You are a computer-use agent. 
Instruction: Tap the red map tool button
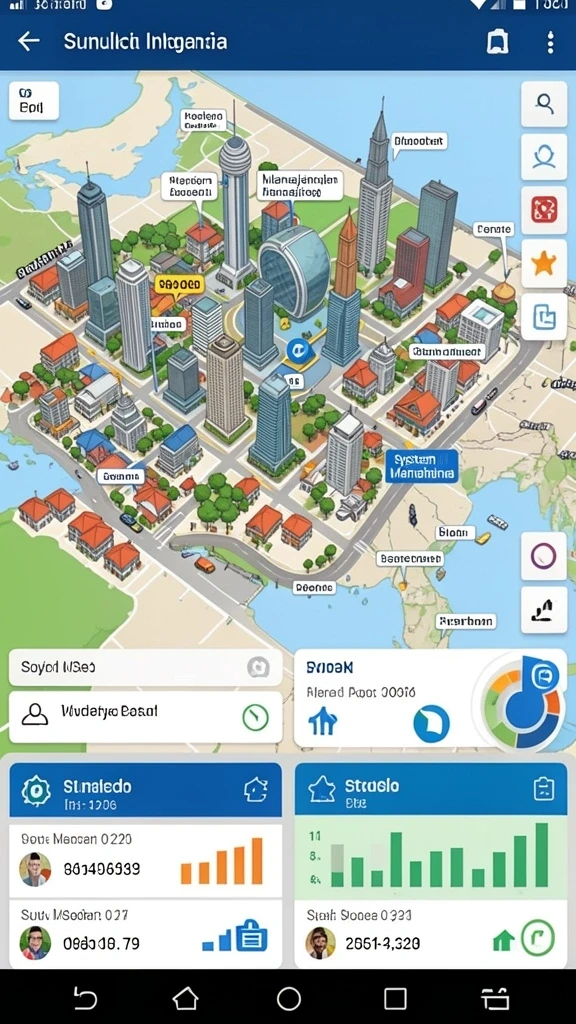(x=544, y=210)
